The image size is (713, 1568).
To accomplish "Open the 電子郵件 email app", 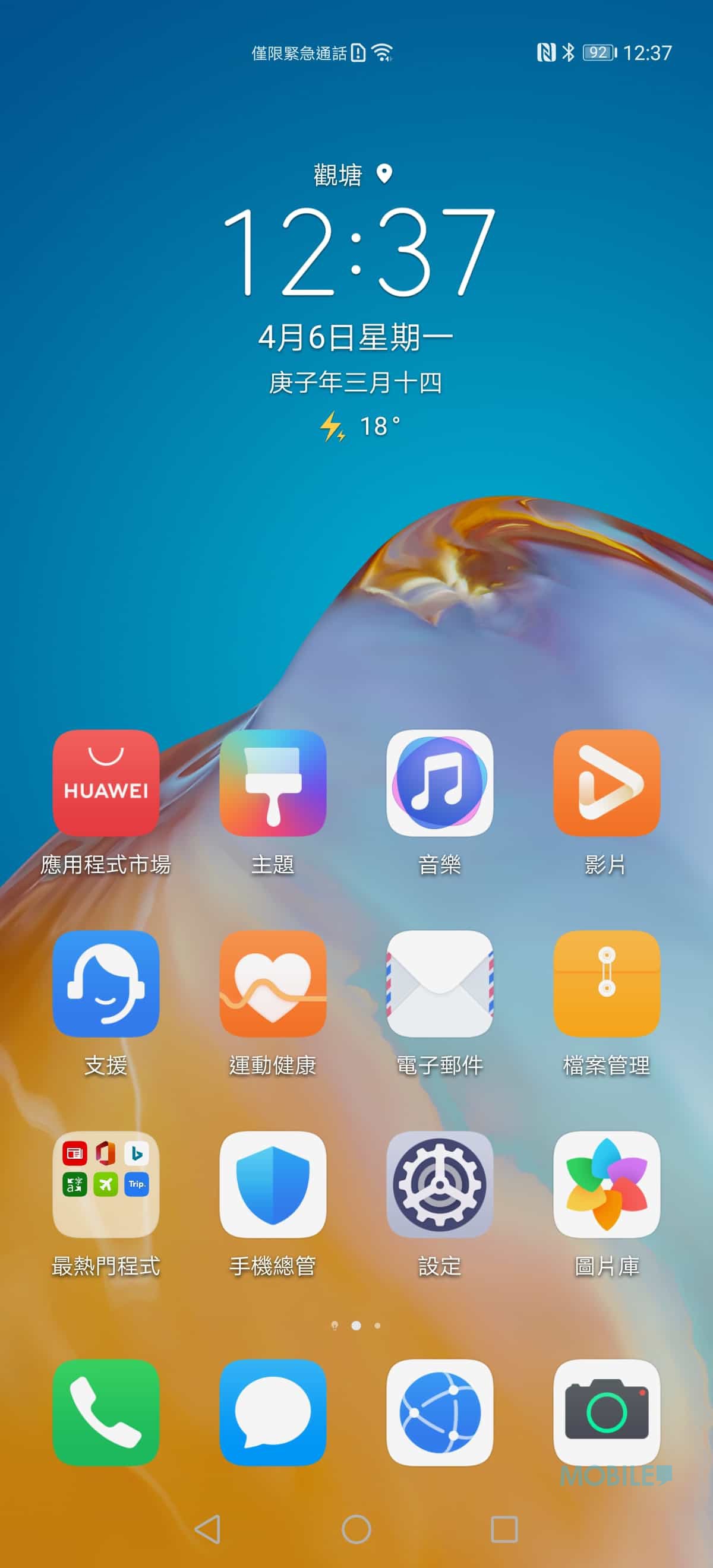I will point(440,983).
